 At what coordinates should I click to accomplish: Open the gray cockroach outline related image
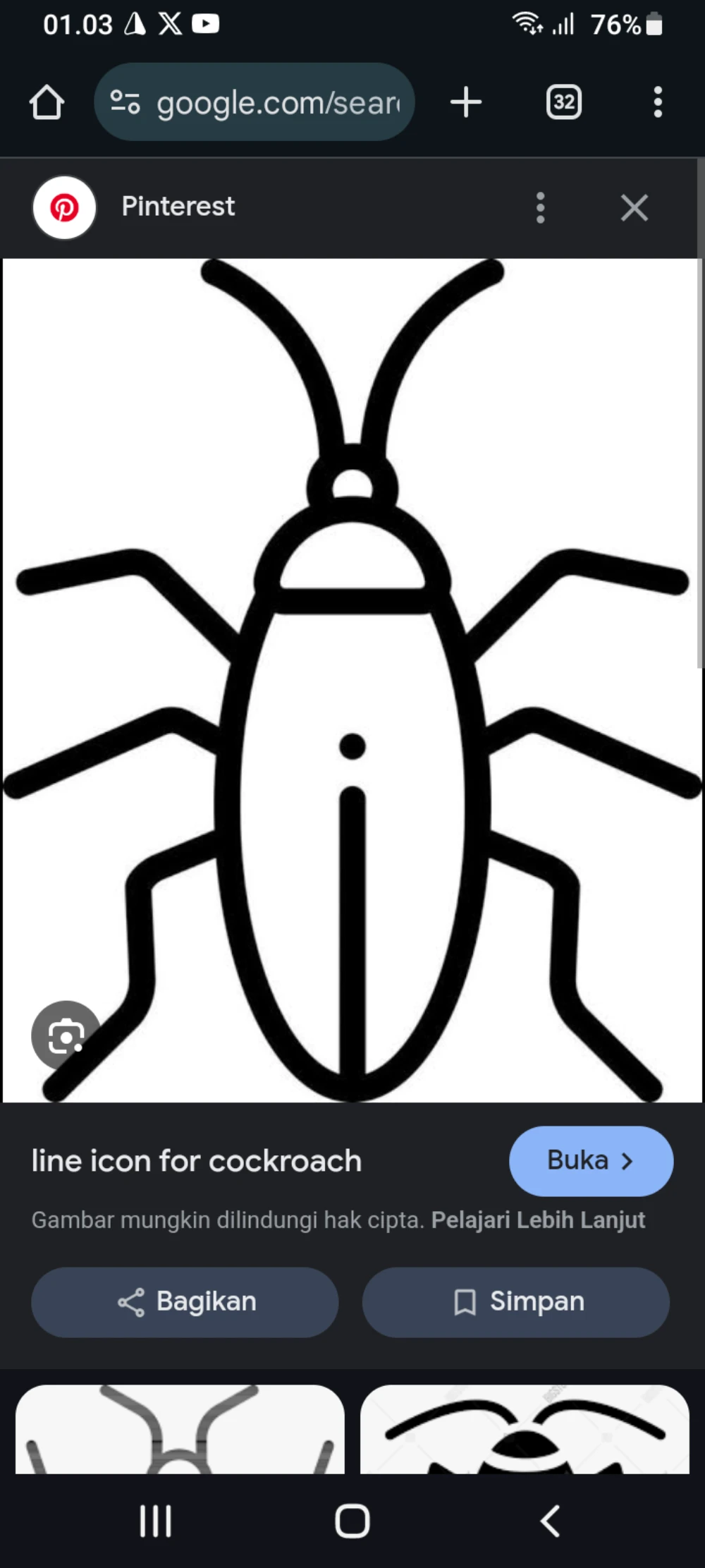(180, 1429)
